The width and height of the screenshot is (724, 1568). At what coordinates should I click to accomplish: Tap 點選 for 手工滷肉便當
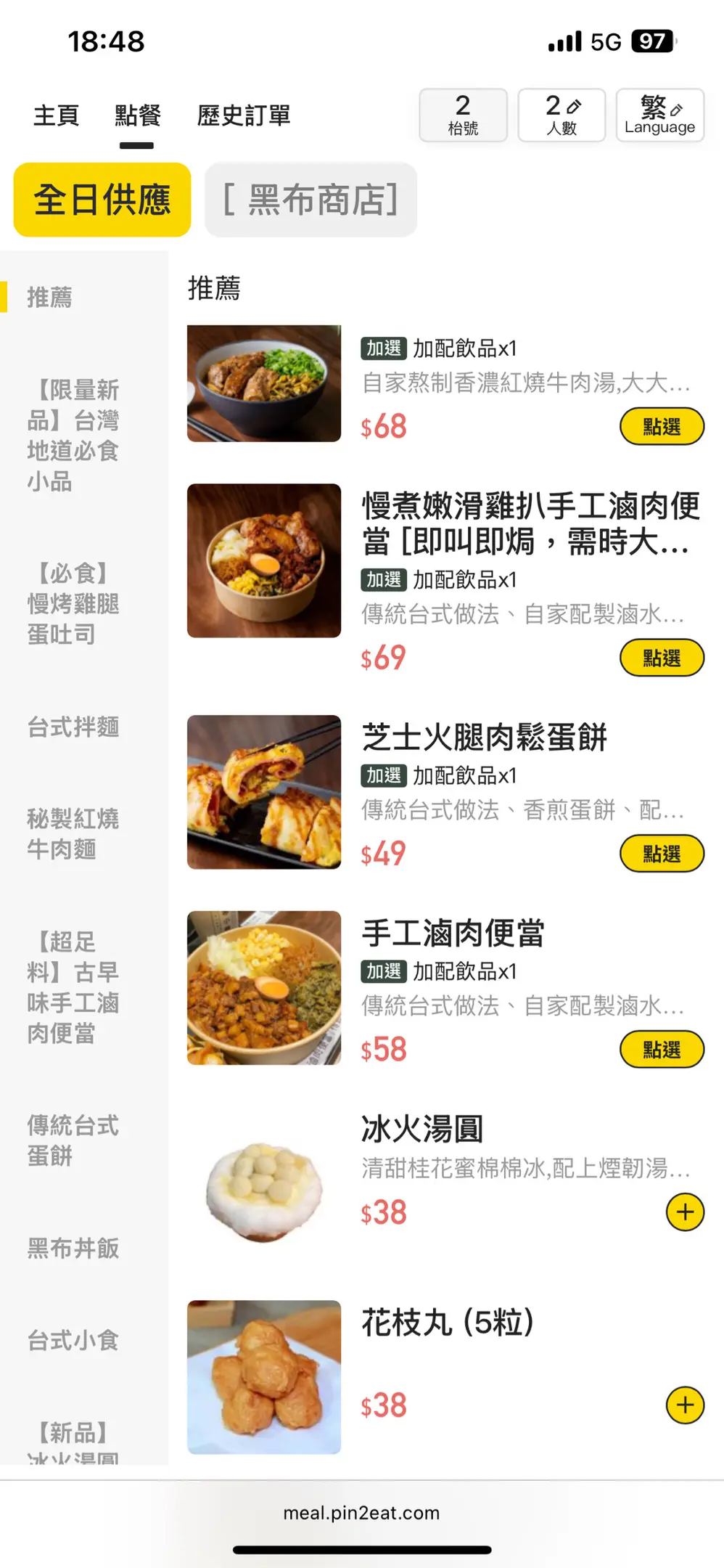coord(662,1050)
